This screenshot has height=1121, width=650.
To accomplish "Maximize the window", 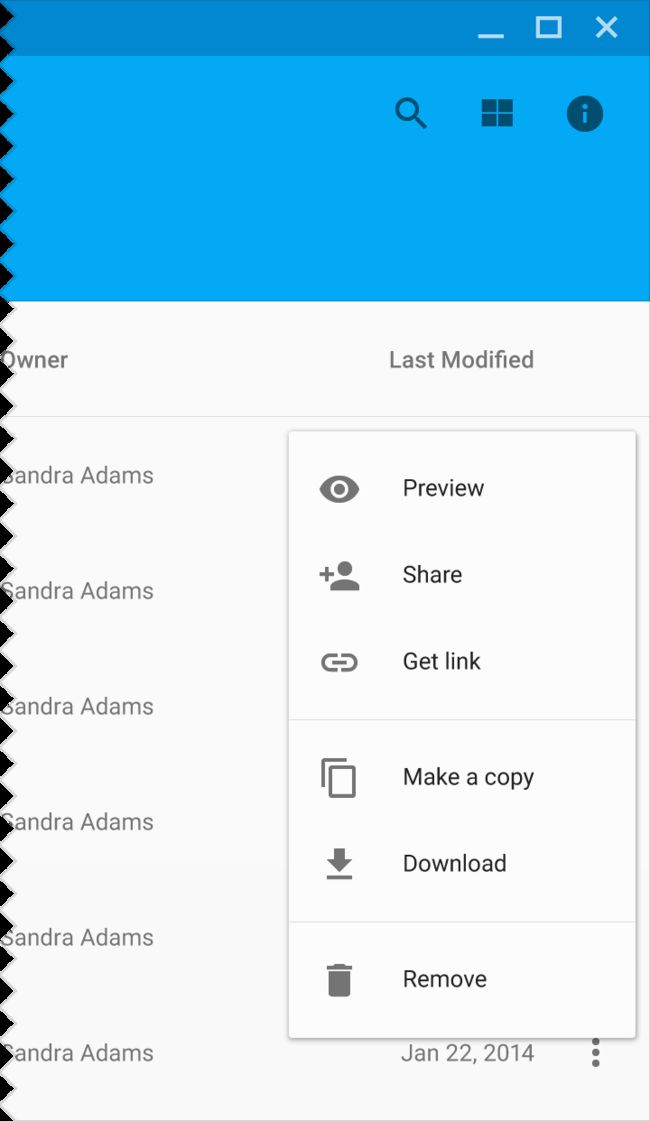I will tap(548, 27).
